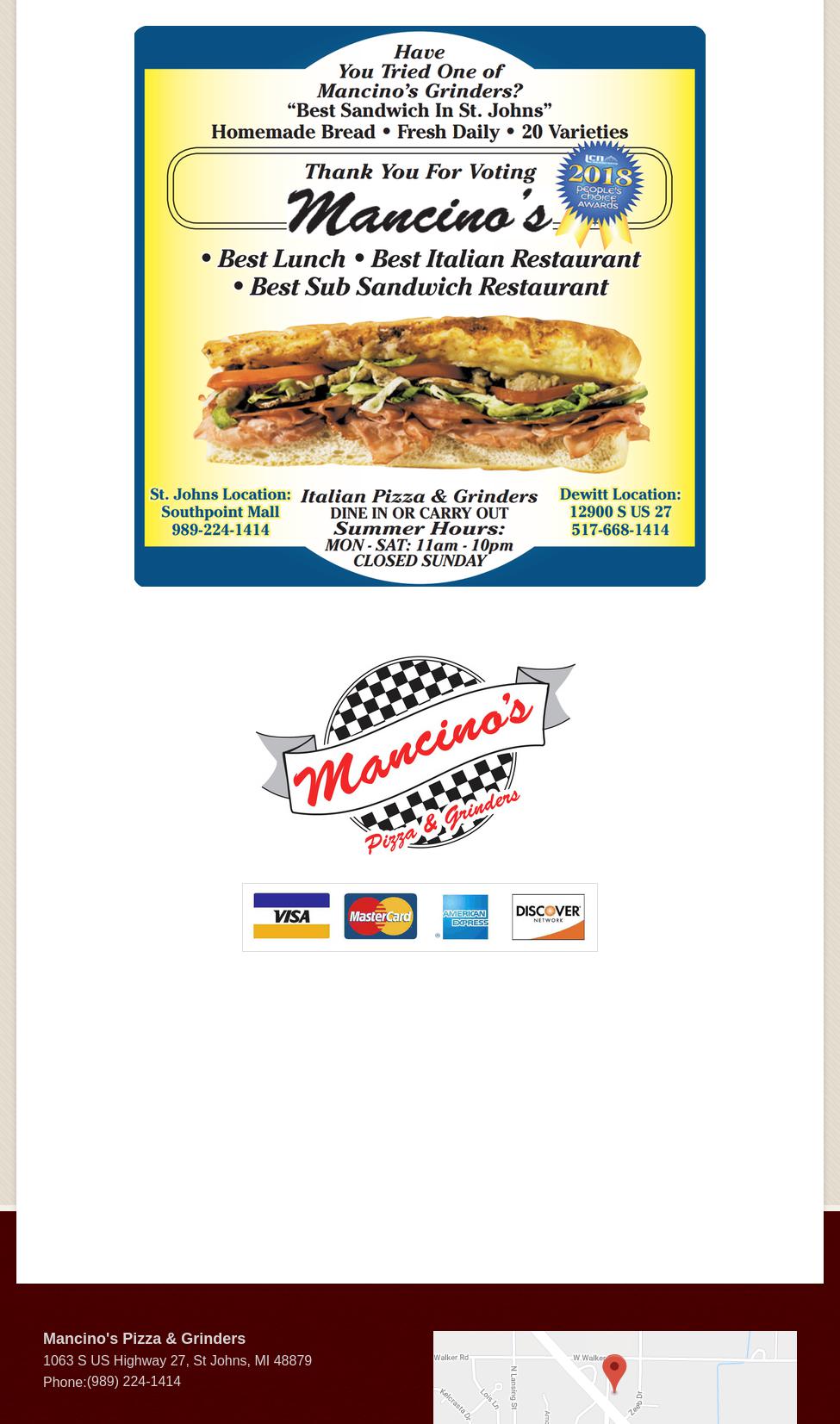Open the map showing the restaurant location
This screenshot has height=1424, width=840.
[x=614, y=1377]
